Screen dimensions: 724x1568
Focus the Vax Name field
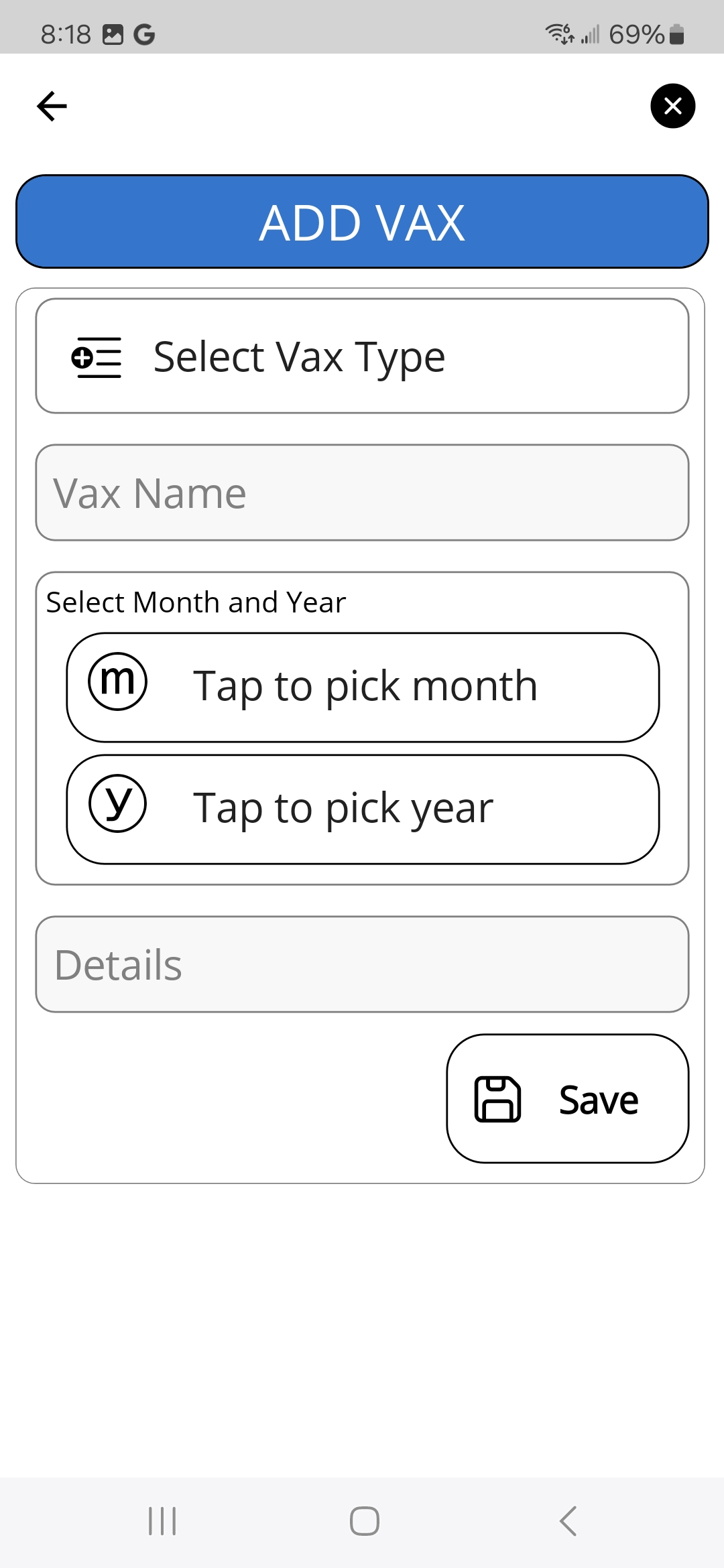(362, 493)
